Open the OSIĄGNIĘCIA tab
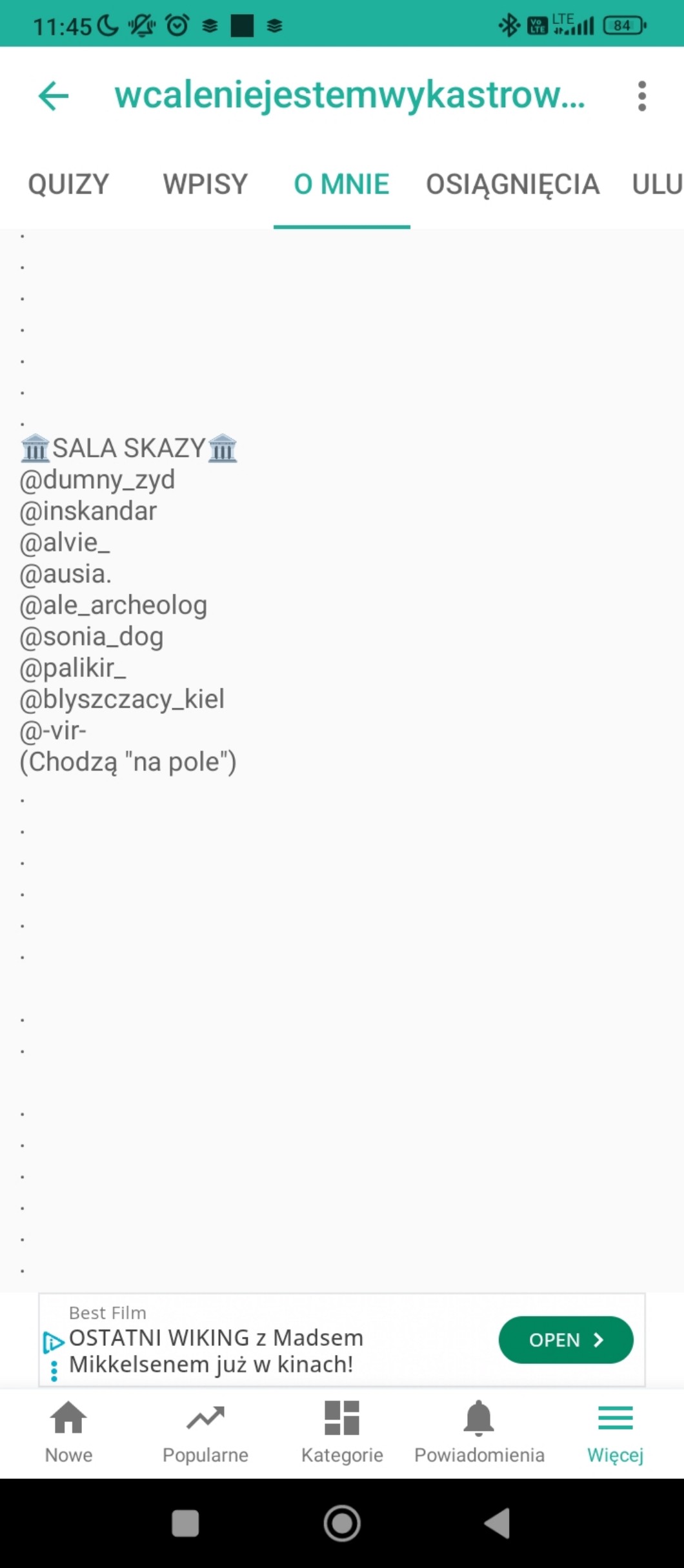 click(512, 185)
